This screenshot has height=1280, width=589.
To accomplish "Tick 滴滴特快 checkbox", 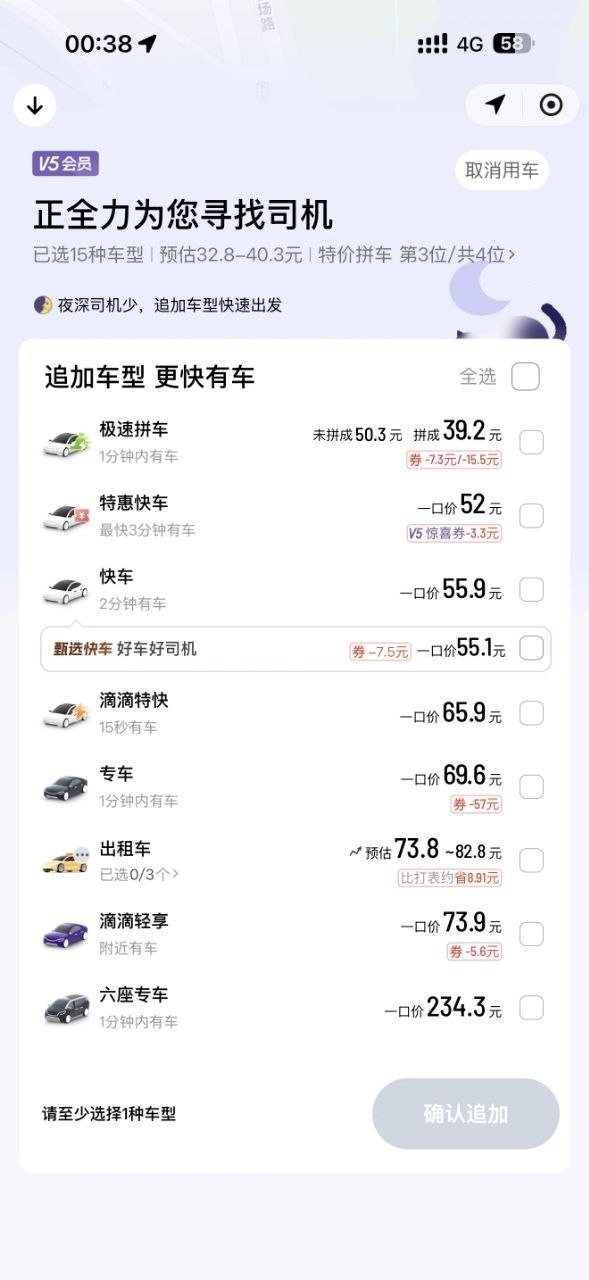I will [531, 713].
